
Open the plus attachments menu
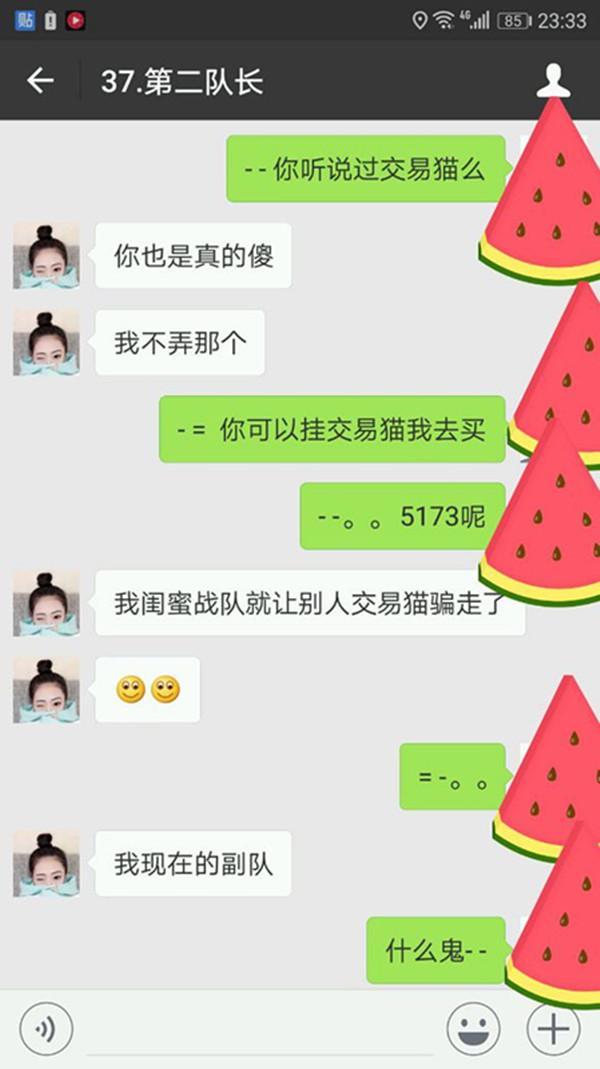coord(553,1028)
